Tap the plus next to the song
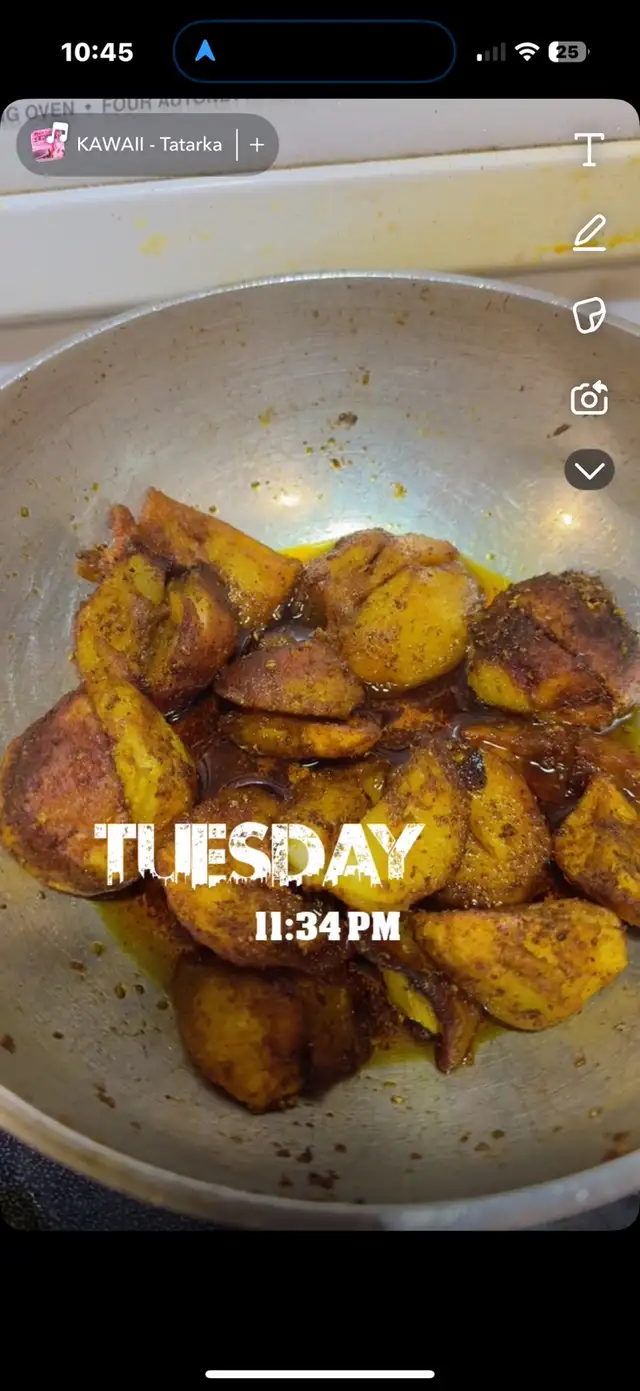This screenshot has width=640, height=1391. [x=257, y=144]
